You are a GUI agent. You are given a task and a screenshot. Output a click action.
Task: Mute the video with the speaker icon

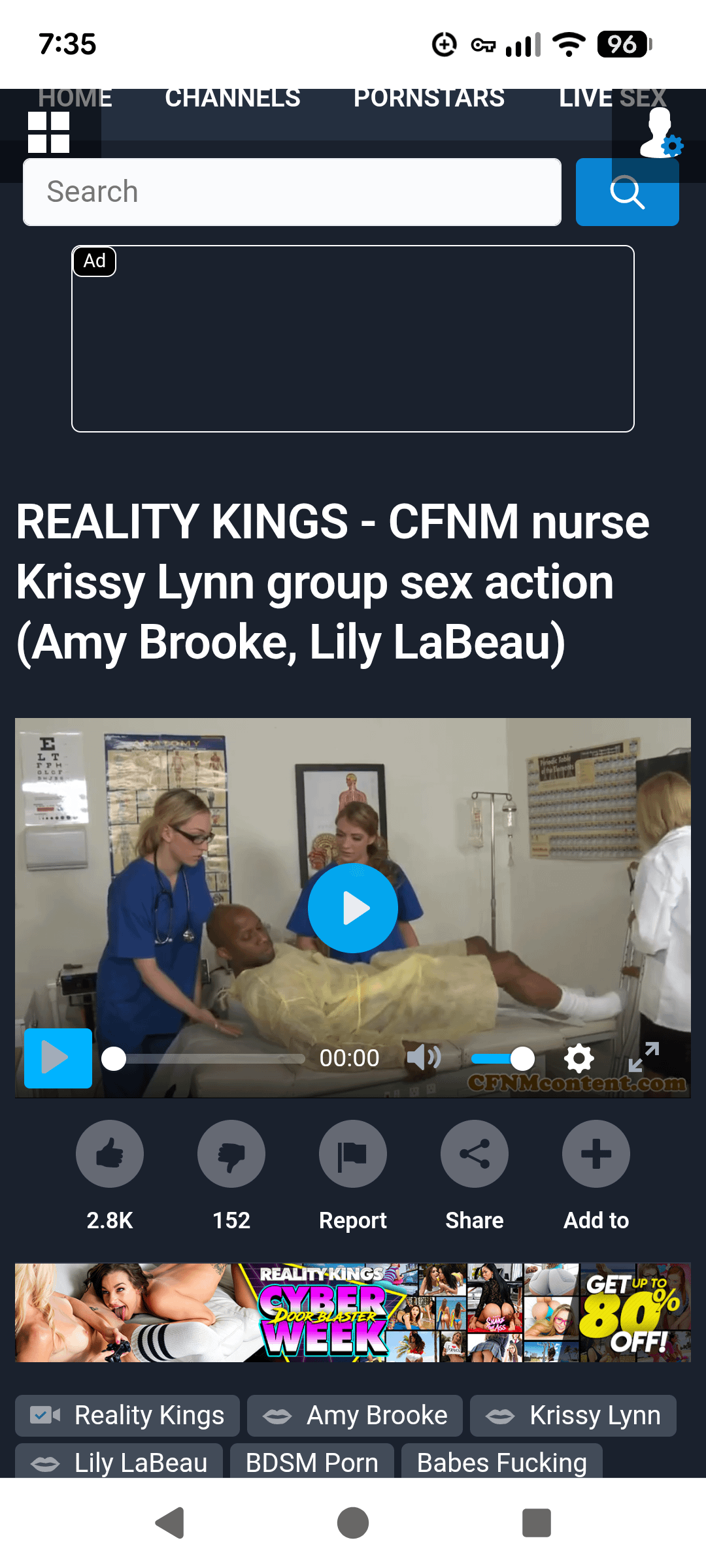pyautogui.click(x=424, y=1057)
